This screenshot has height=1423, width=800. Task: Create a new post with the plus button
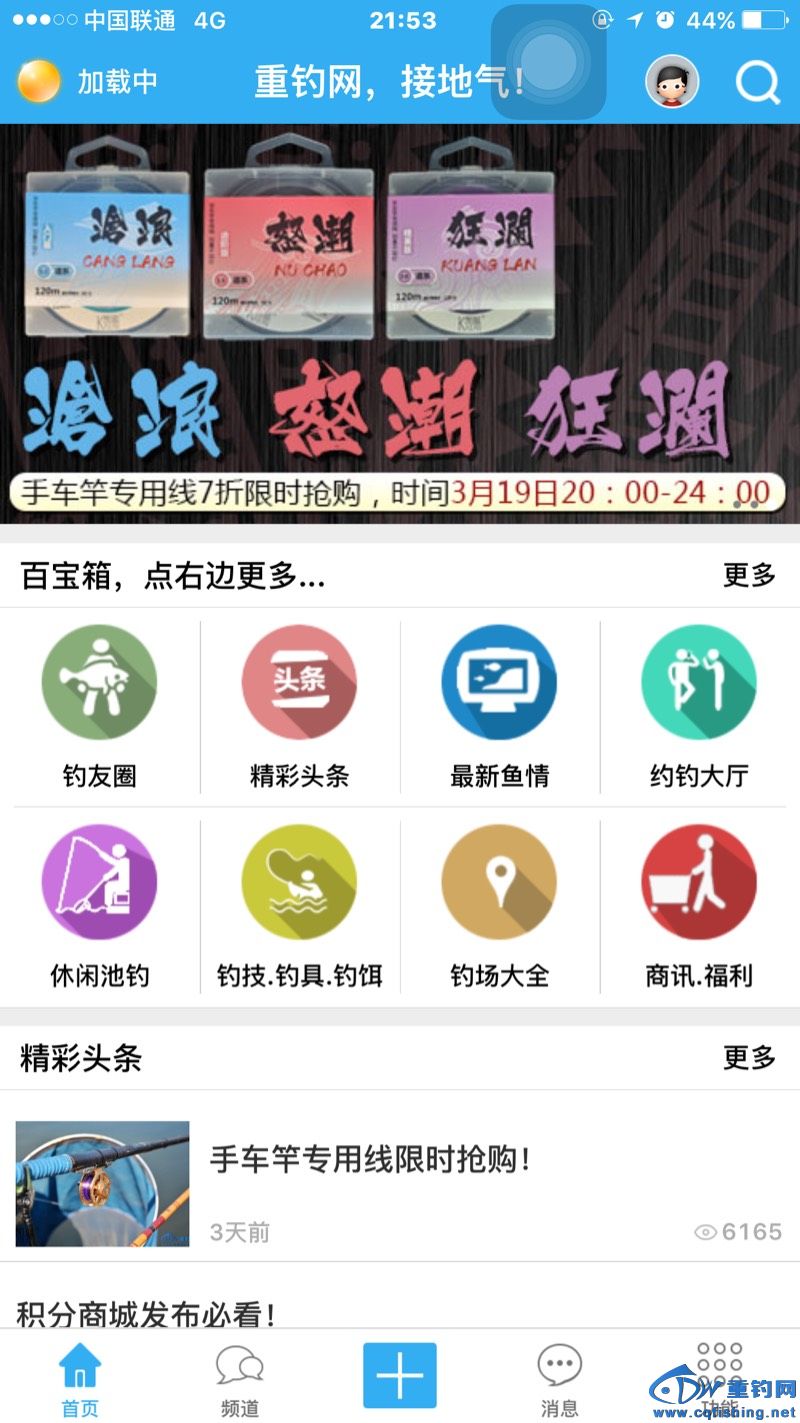coord(399,1376)
